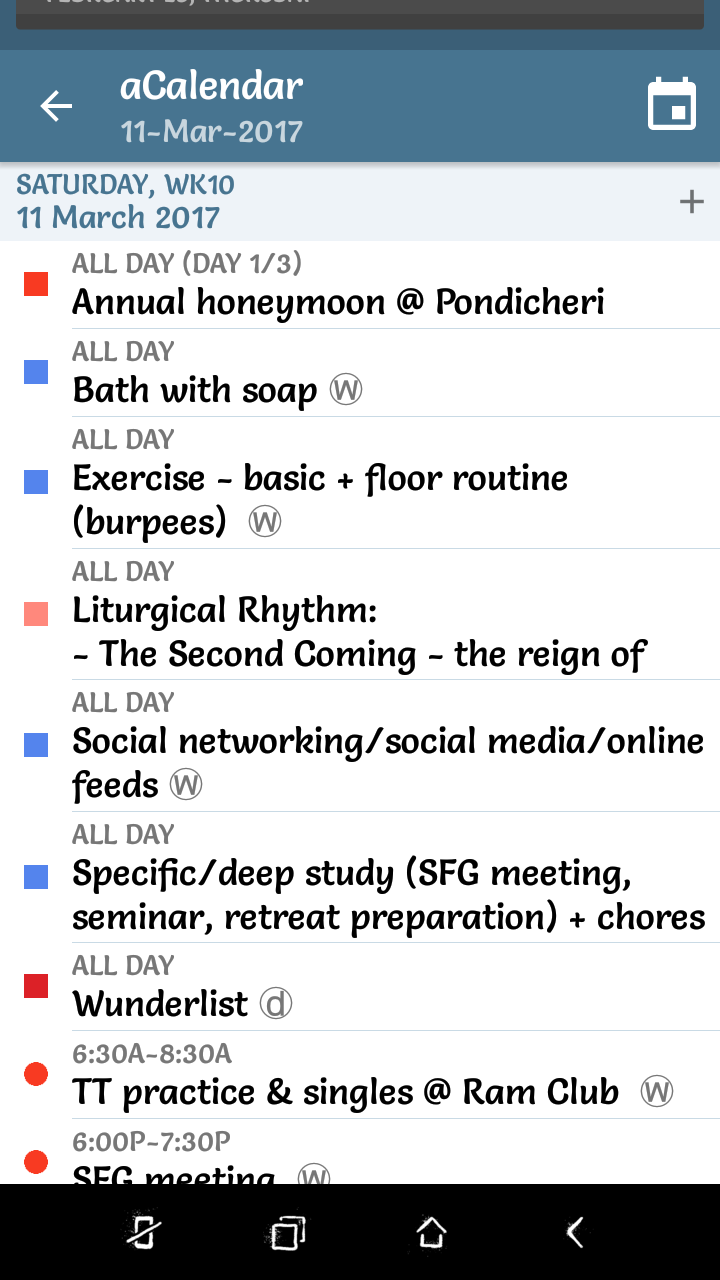The width and height of the screenshot is (720, 1280).
Task: Select the Wunderlist all day entry
Action: tap(160, 1003)
